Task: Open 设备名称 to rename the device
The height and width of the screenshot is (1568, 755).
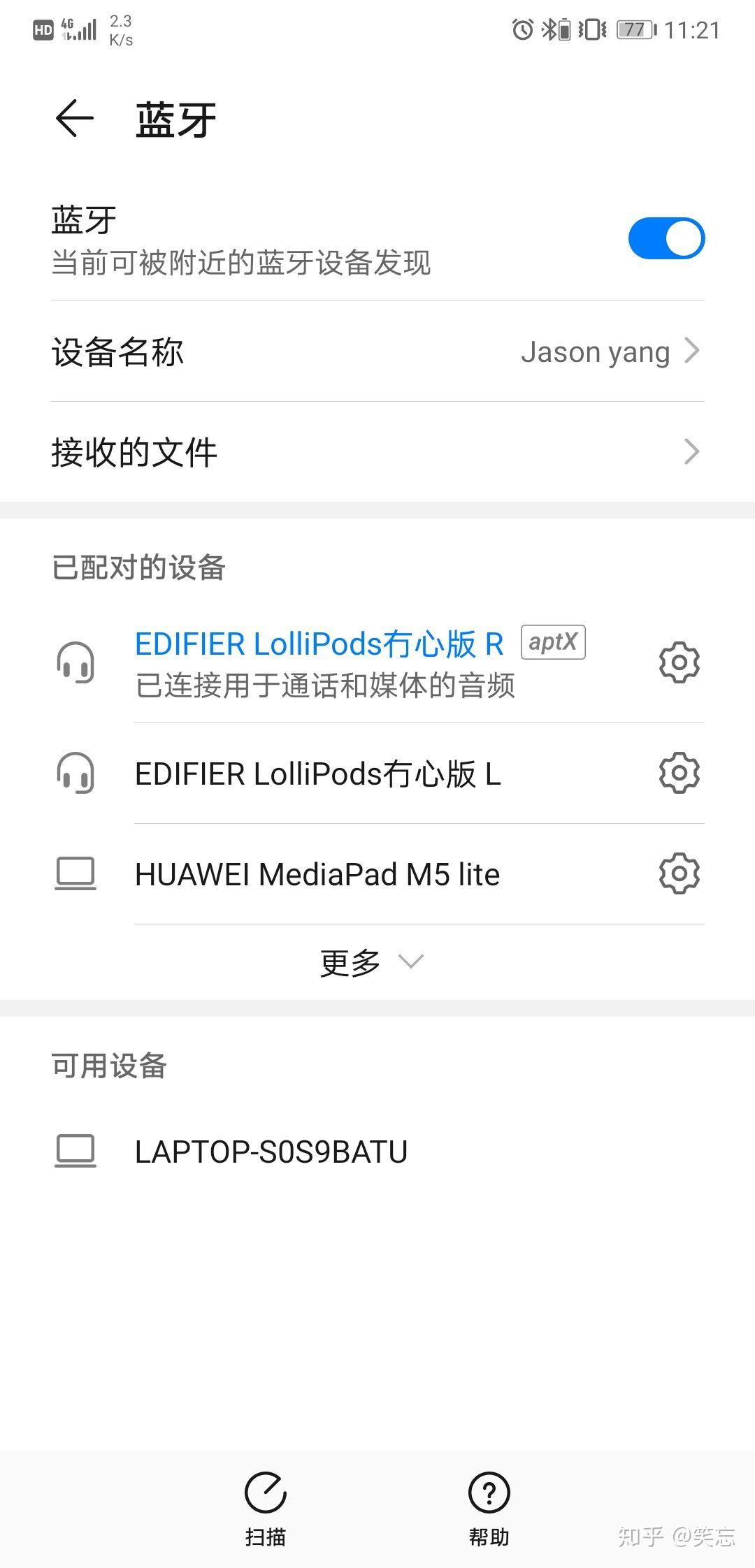Action: pos(377,351)
